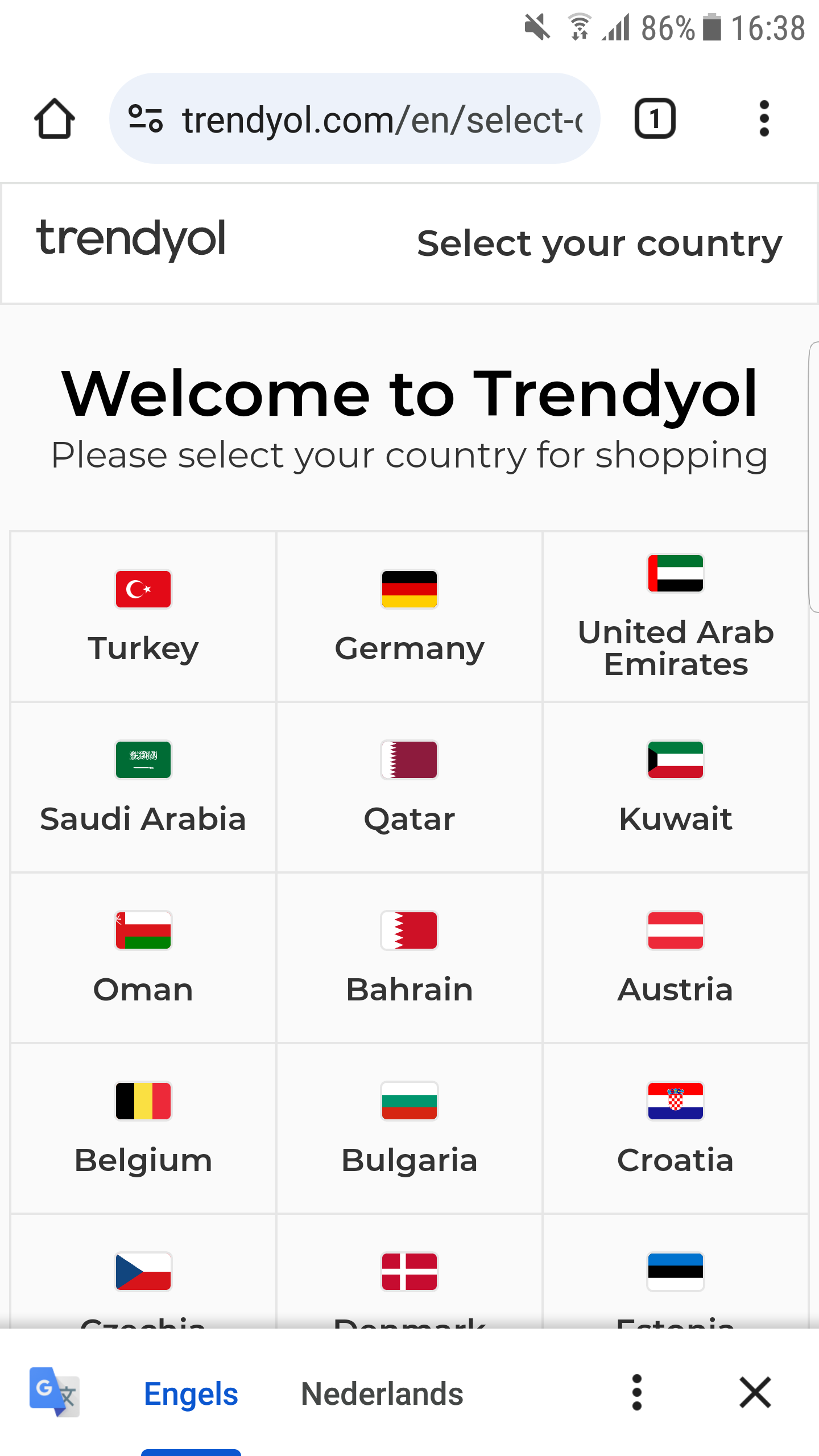Go to the browser home page

(x=55, y=119)
